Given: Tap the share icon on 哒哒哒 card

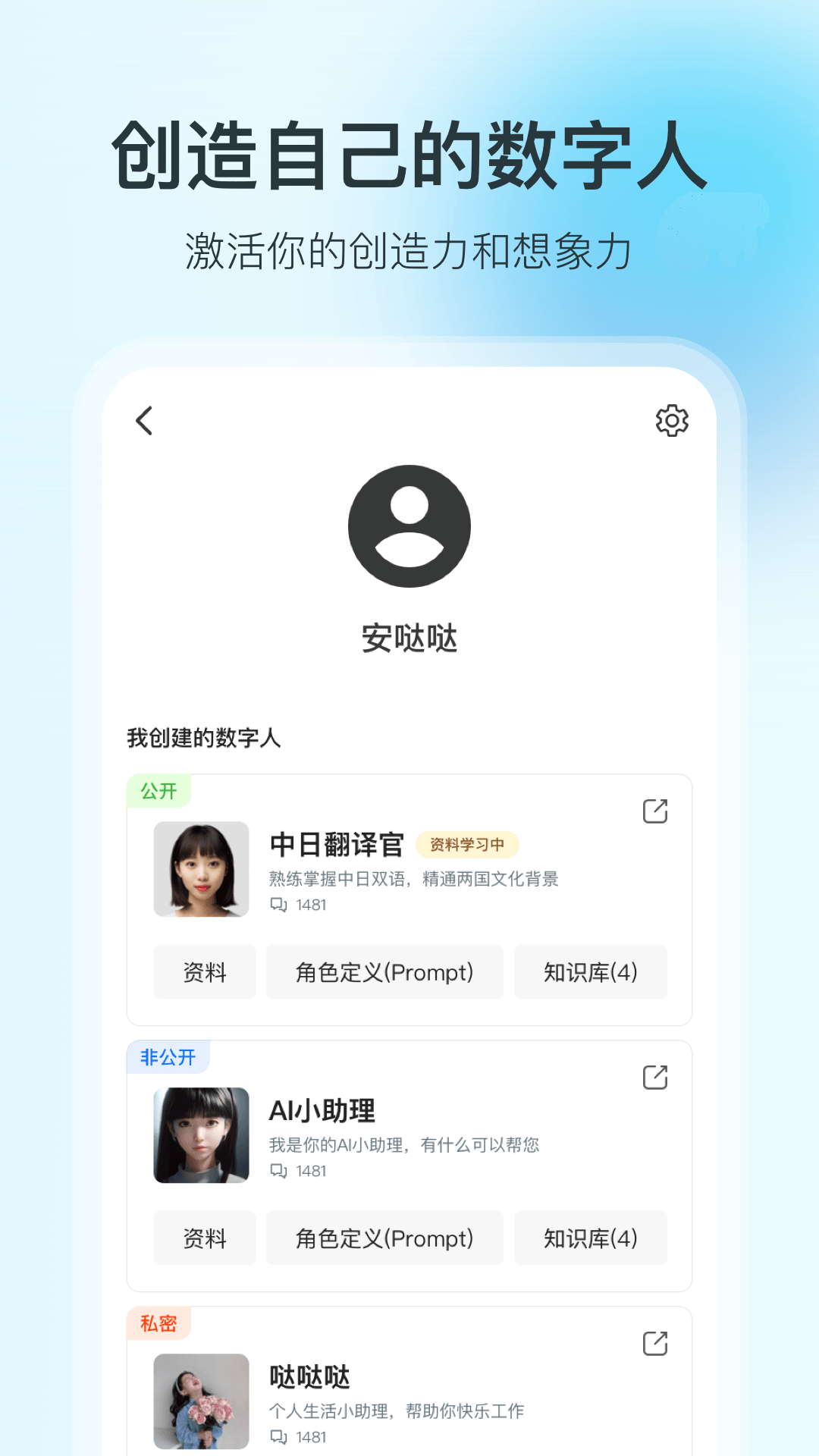Looking at the screenshot, I should (x=654, y=1344).
